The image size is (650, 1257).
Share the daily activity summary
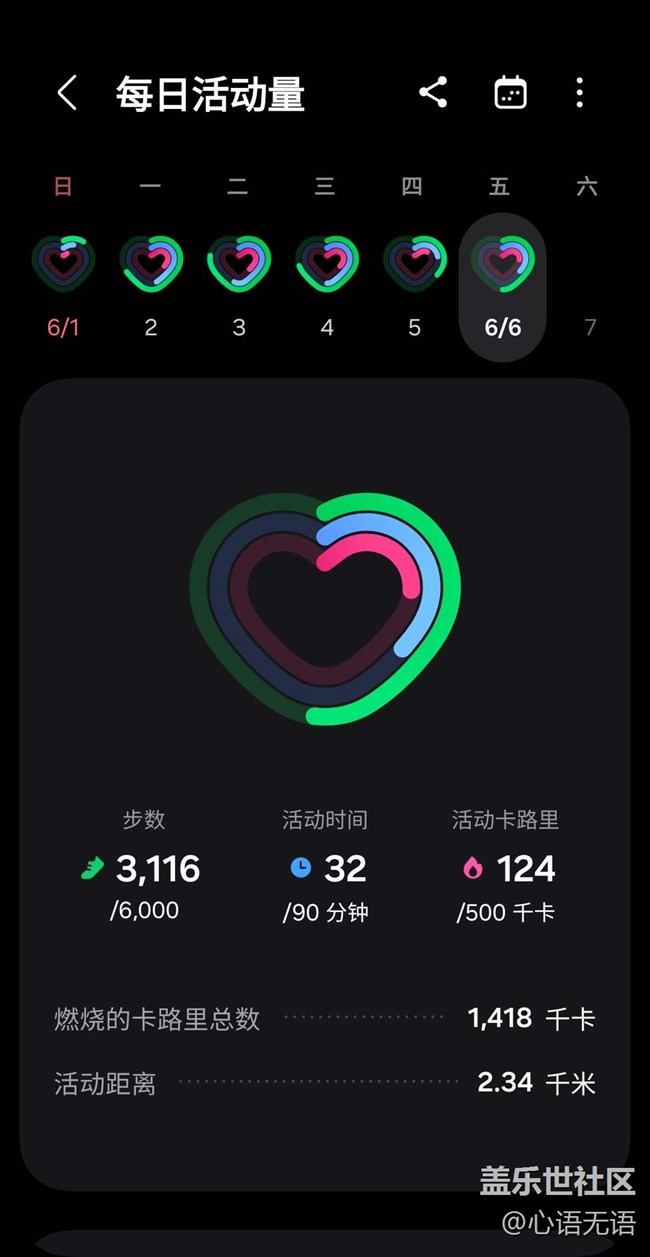pos(432,93)
